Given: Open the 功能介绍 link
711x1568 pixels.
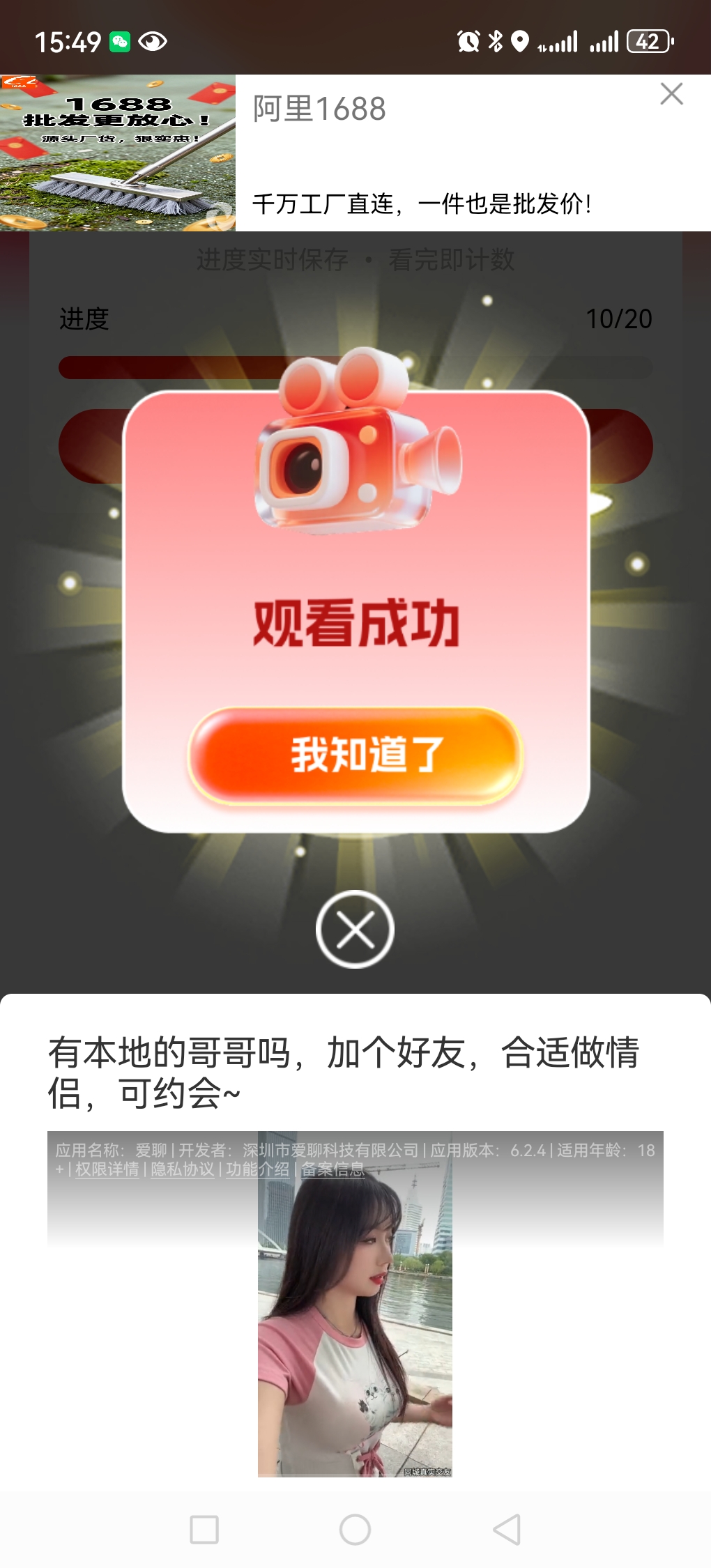Looking at the screenshot, I should [257, 1169].
